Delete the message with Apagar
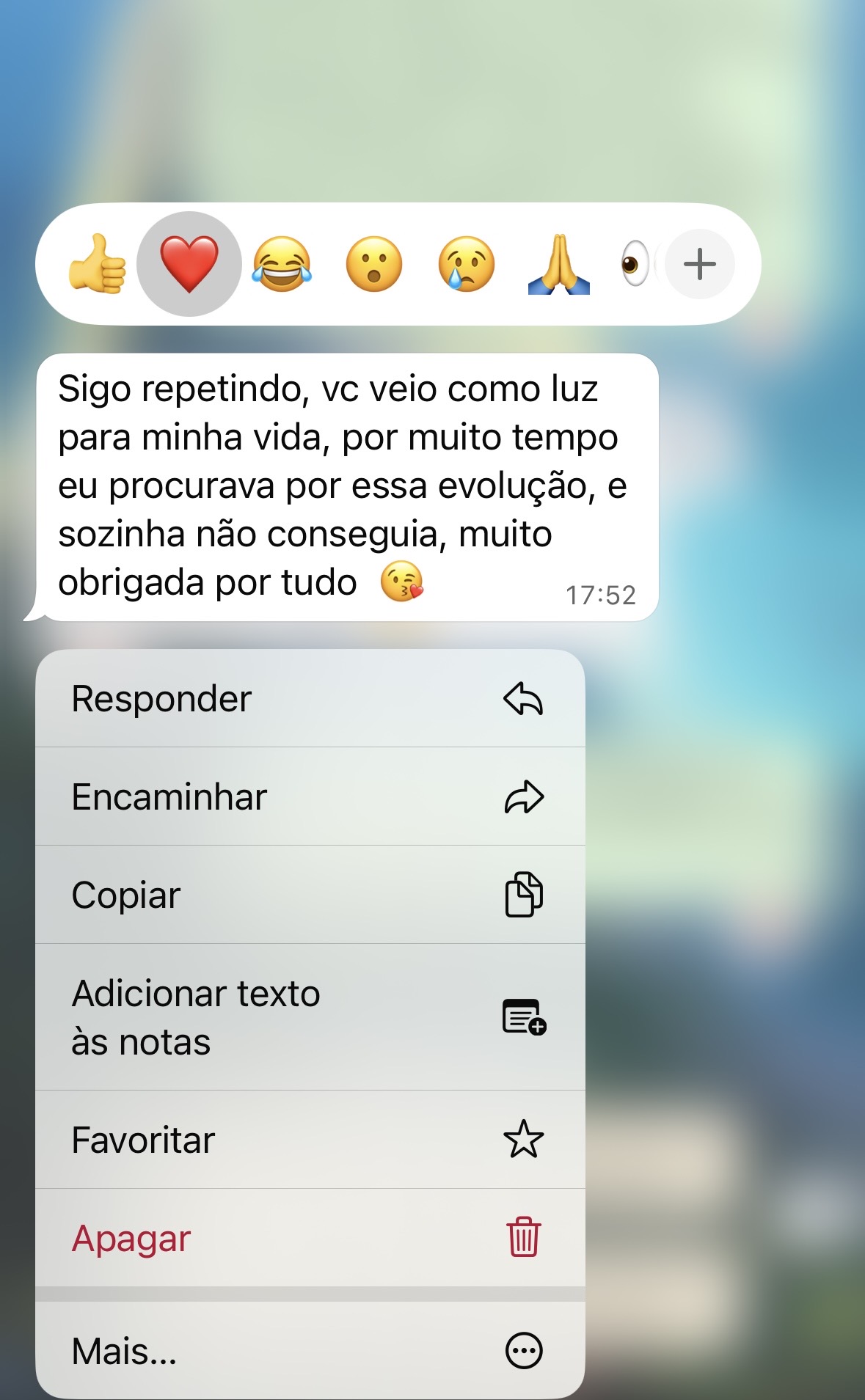The width and height of the screenshot is (865, 1400). (310, 1238)
